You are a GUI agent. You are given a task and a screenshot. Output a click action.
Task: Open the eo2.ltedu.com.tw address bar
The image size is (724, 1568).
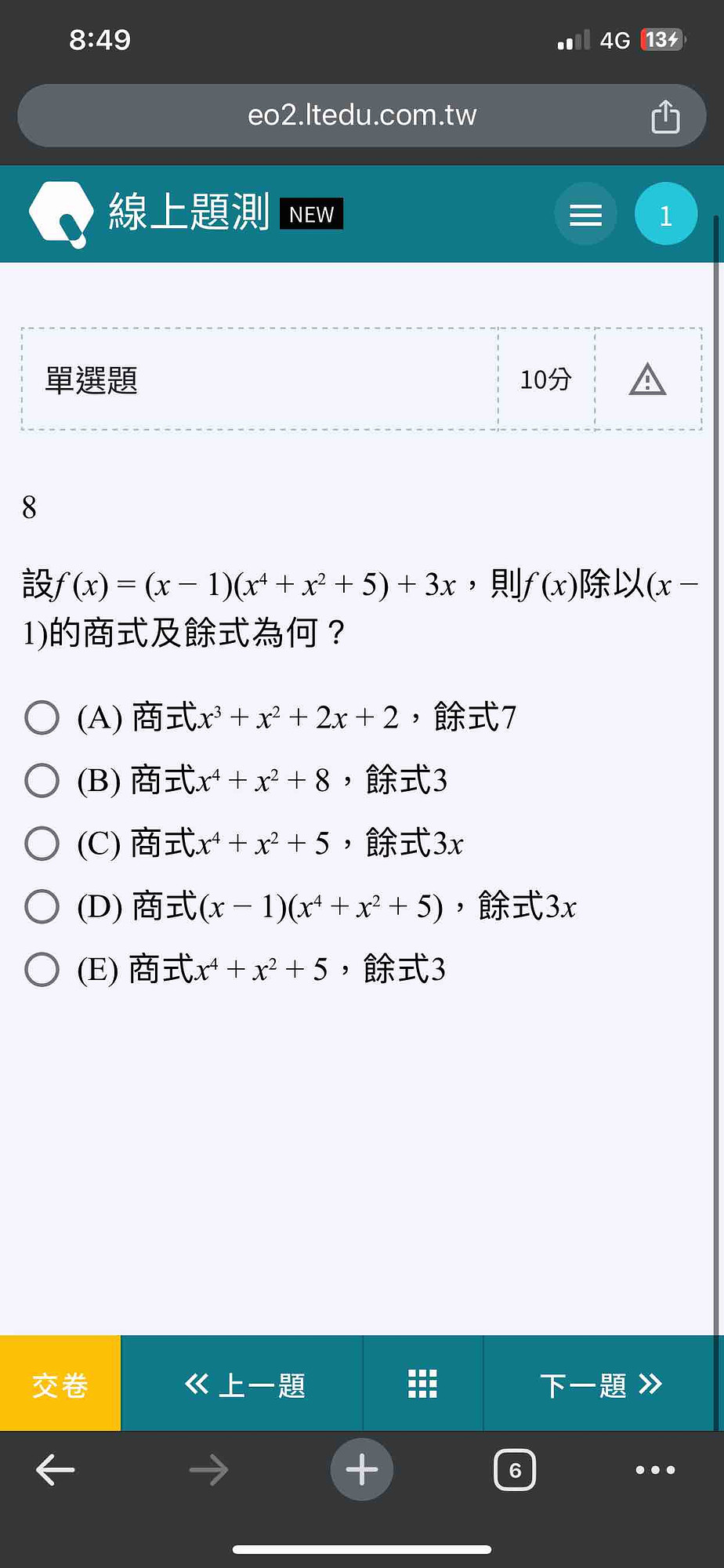pyautogui.click(x=361, y=115)
